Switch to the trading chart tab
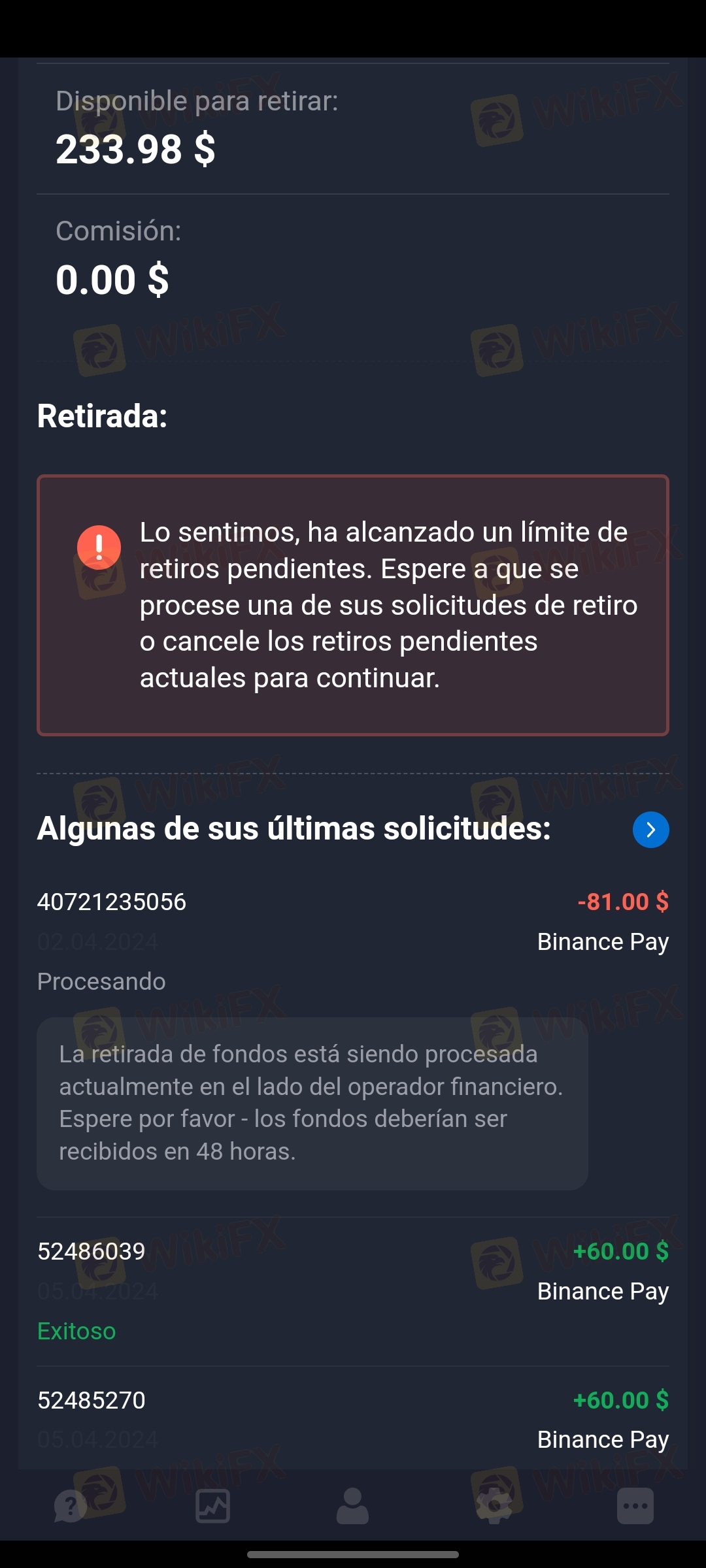Viewport: 706px width, 1568px height. [x=212, y=1506]
